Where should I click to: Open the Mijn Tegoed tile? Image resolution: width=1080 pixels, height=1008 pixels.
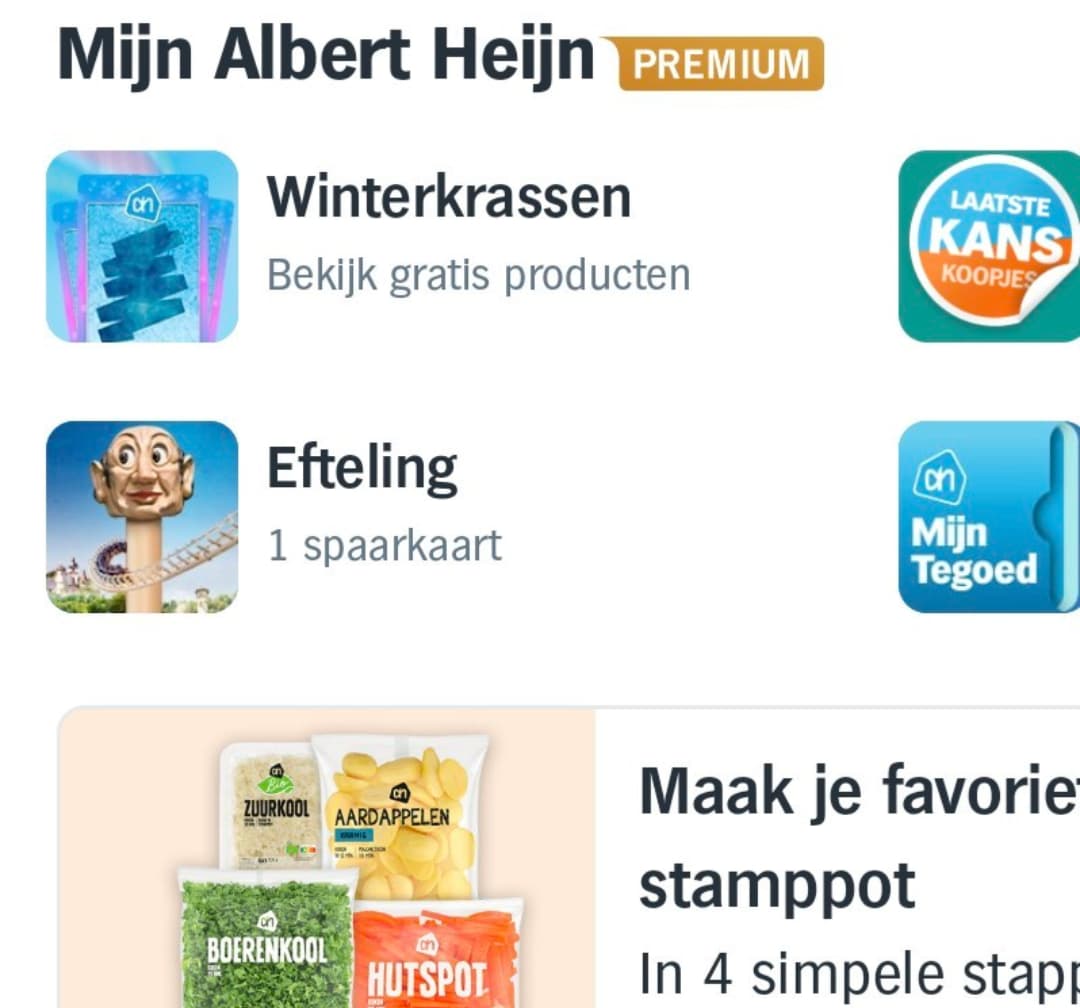coord(988,516)
